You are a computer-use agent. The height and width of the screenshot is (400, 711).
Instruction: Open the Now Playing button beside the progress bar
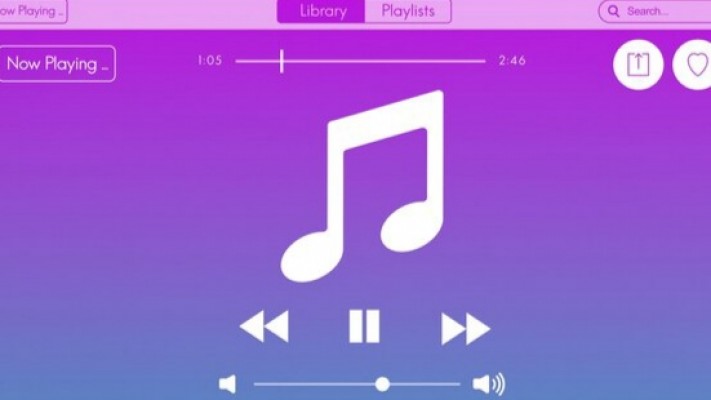pos(57,64)
